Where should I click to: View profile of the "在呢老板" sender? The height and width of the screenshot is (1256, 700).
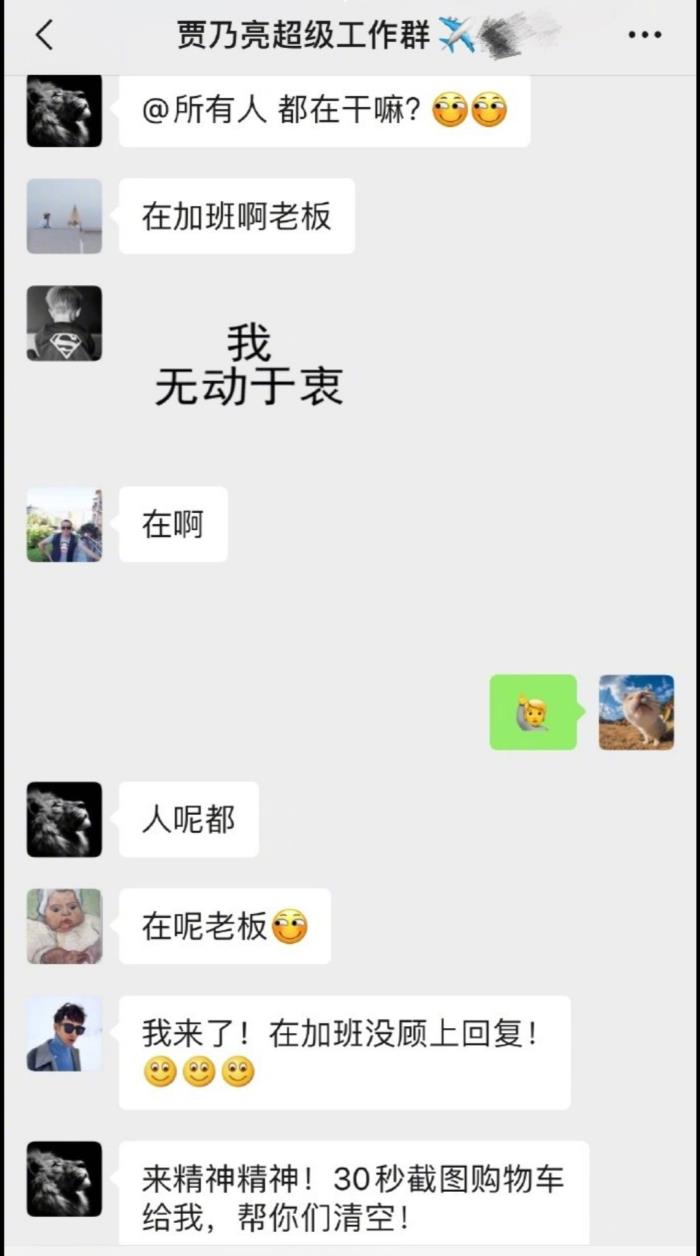pyautogui.click(x=64, y=926)
